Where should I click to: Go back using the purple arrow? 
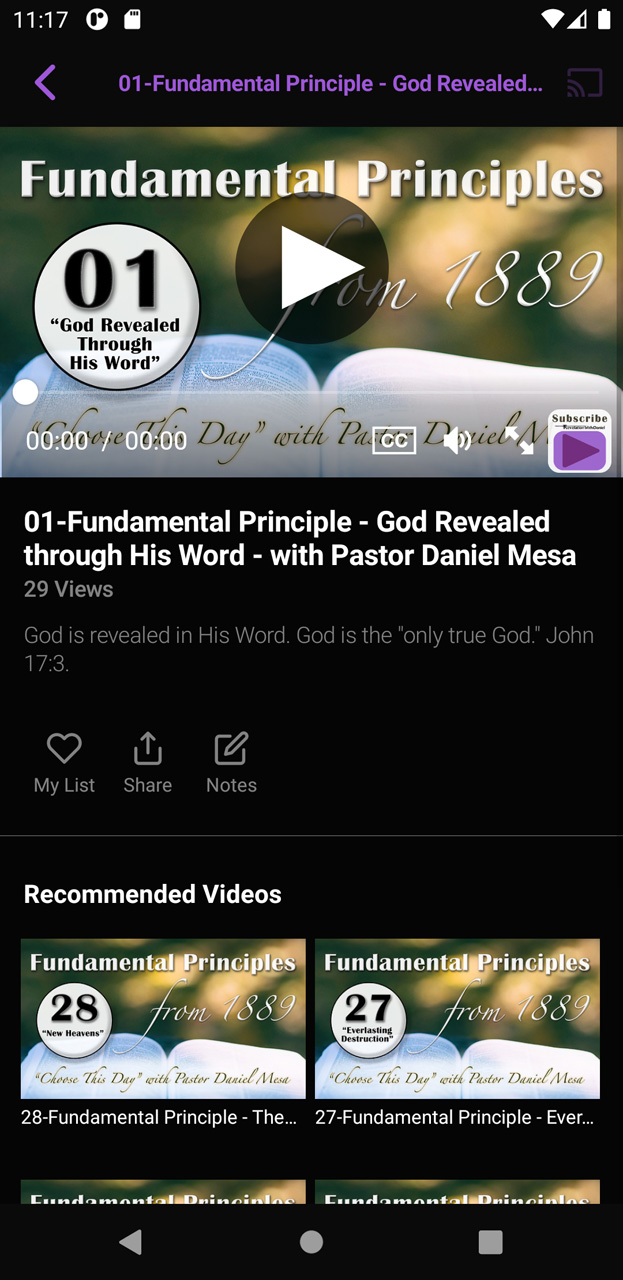coord(45,83)
